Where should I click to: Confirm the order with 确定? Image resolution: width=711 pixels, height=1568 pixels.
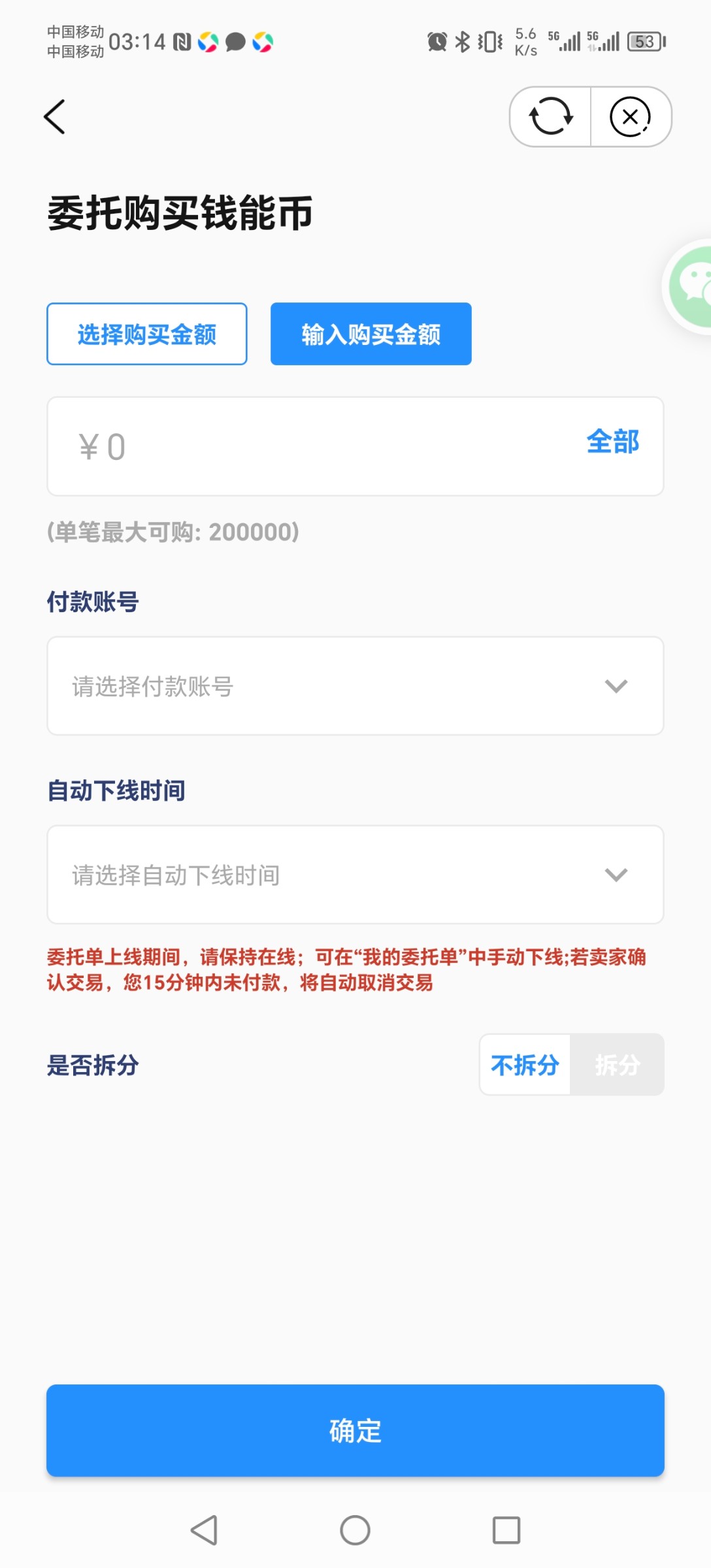click(355, 1430)
